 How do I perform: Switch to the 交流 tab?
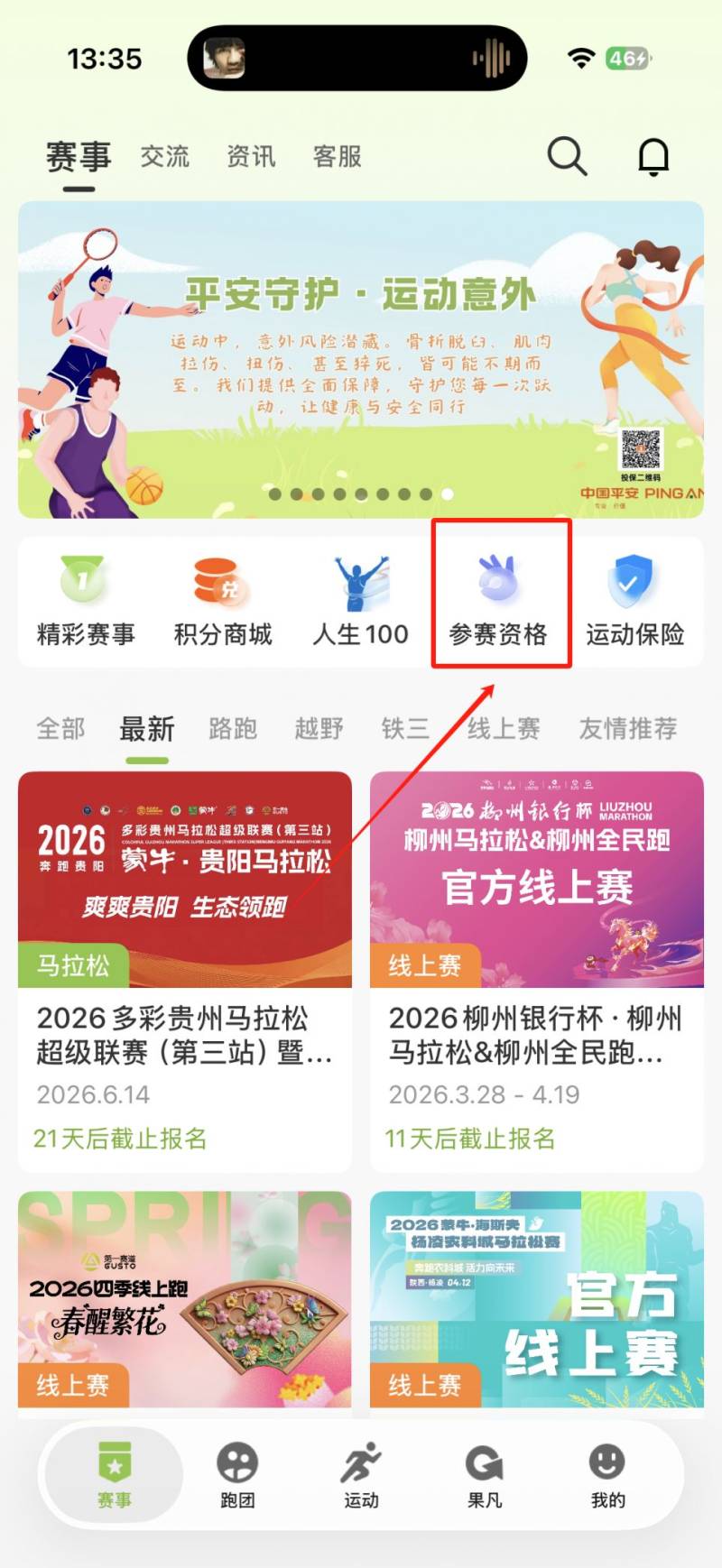tap(164, 155)
